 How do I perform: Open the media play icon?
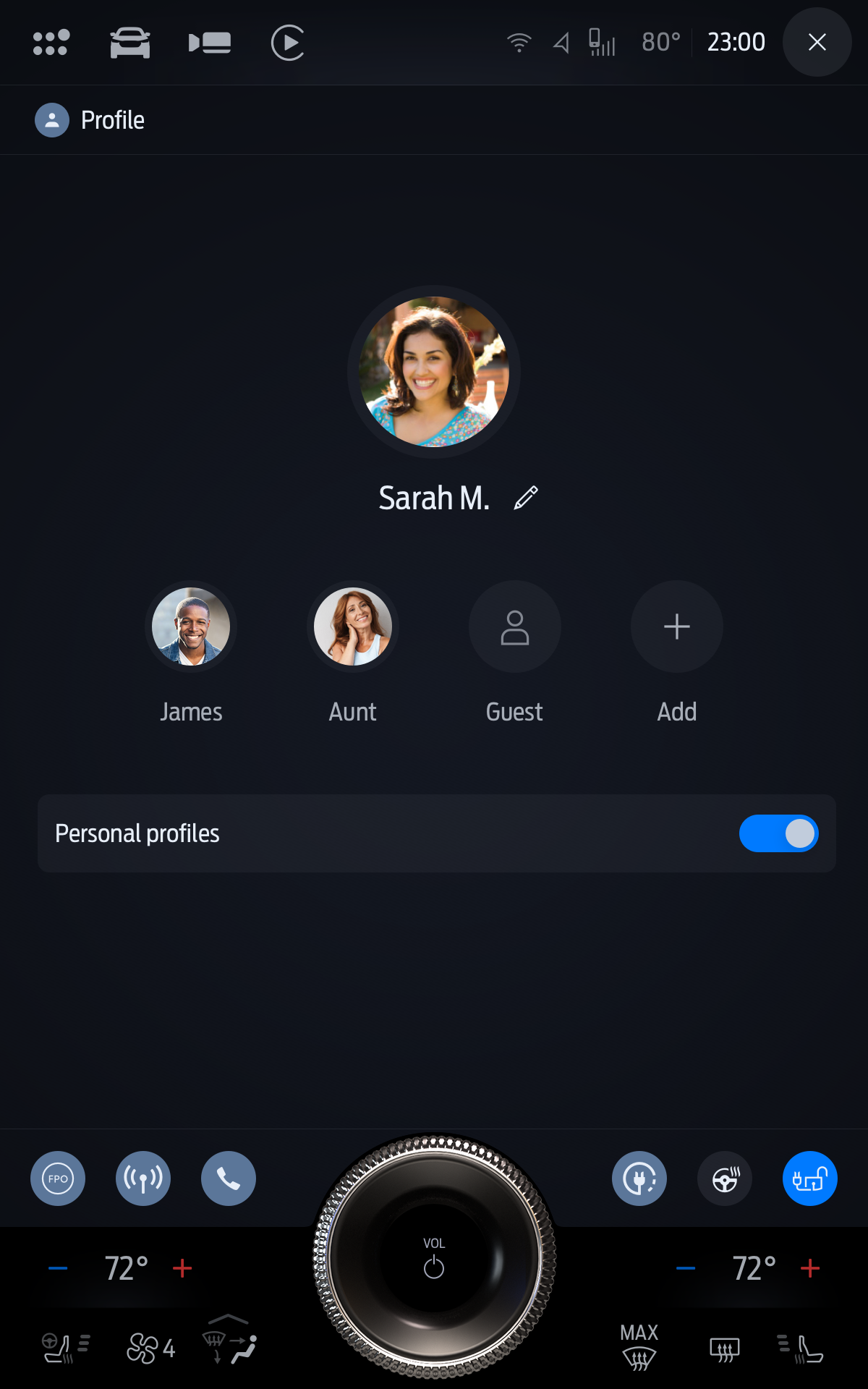(288, 42)
